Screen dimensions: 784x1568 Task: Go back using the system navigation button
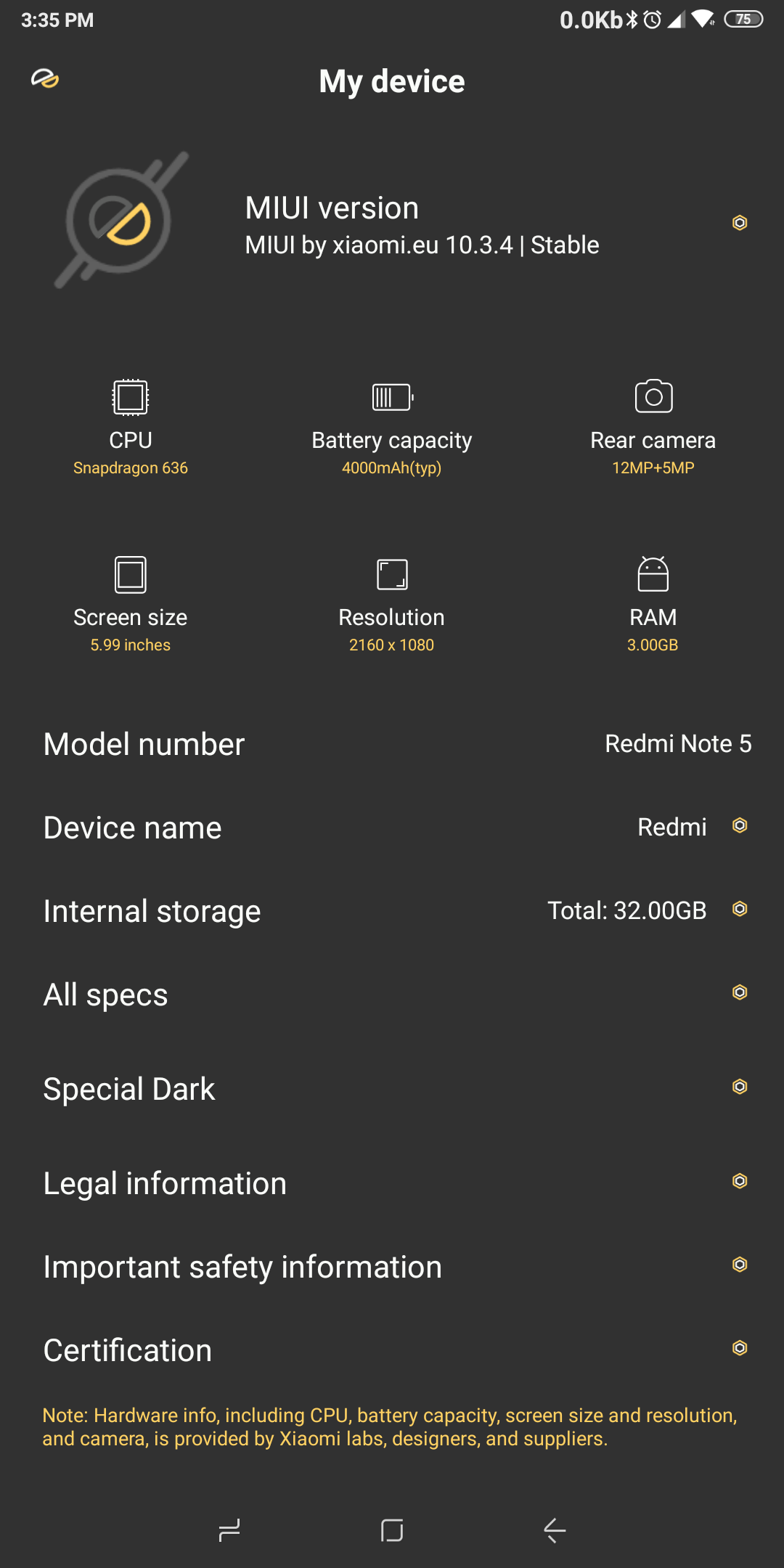(x=555, y=1530)
